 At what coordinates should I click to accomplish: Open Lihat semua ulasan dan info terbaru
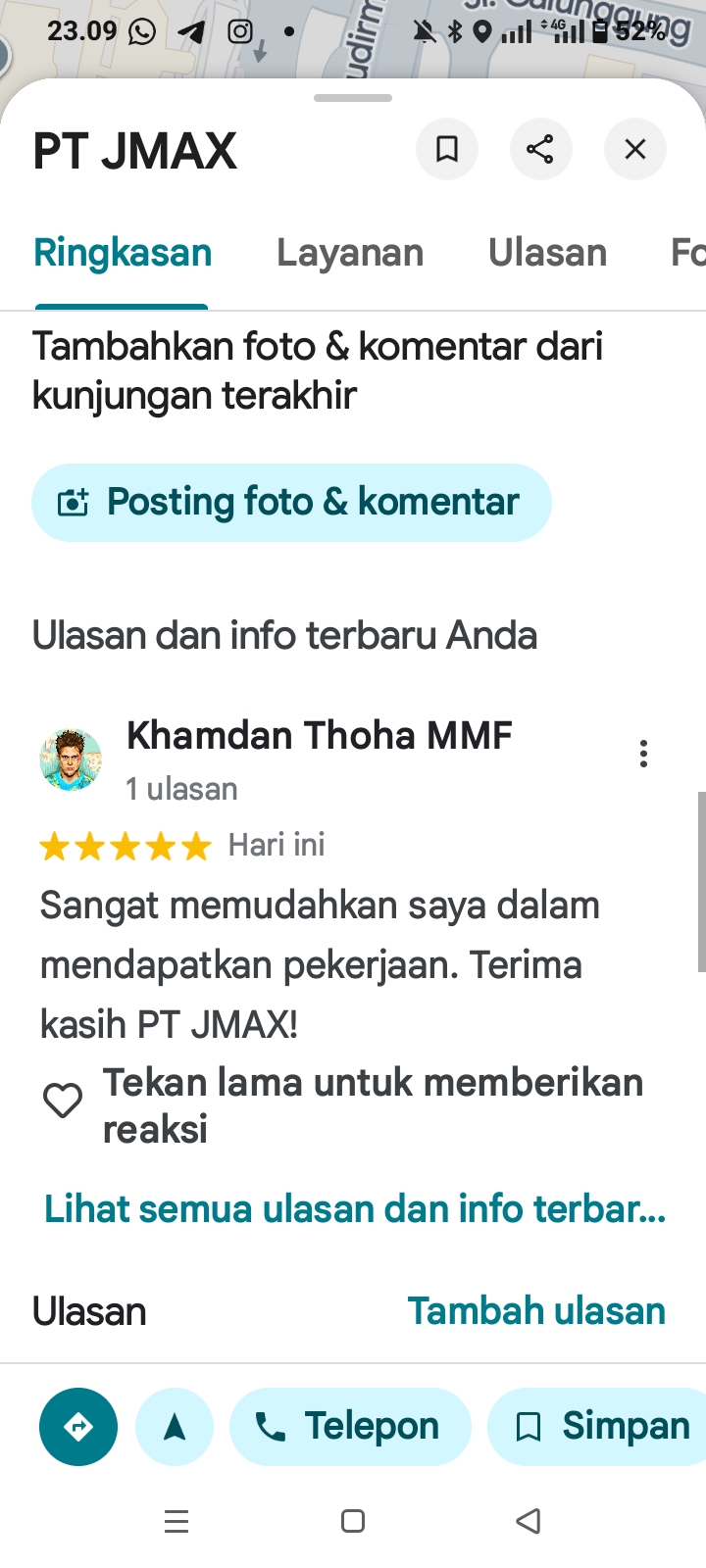355,1208
